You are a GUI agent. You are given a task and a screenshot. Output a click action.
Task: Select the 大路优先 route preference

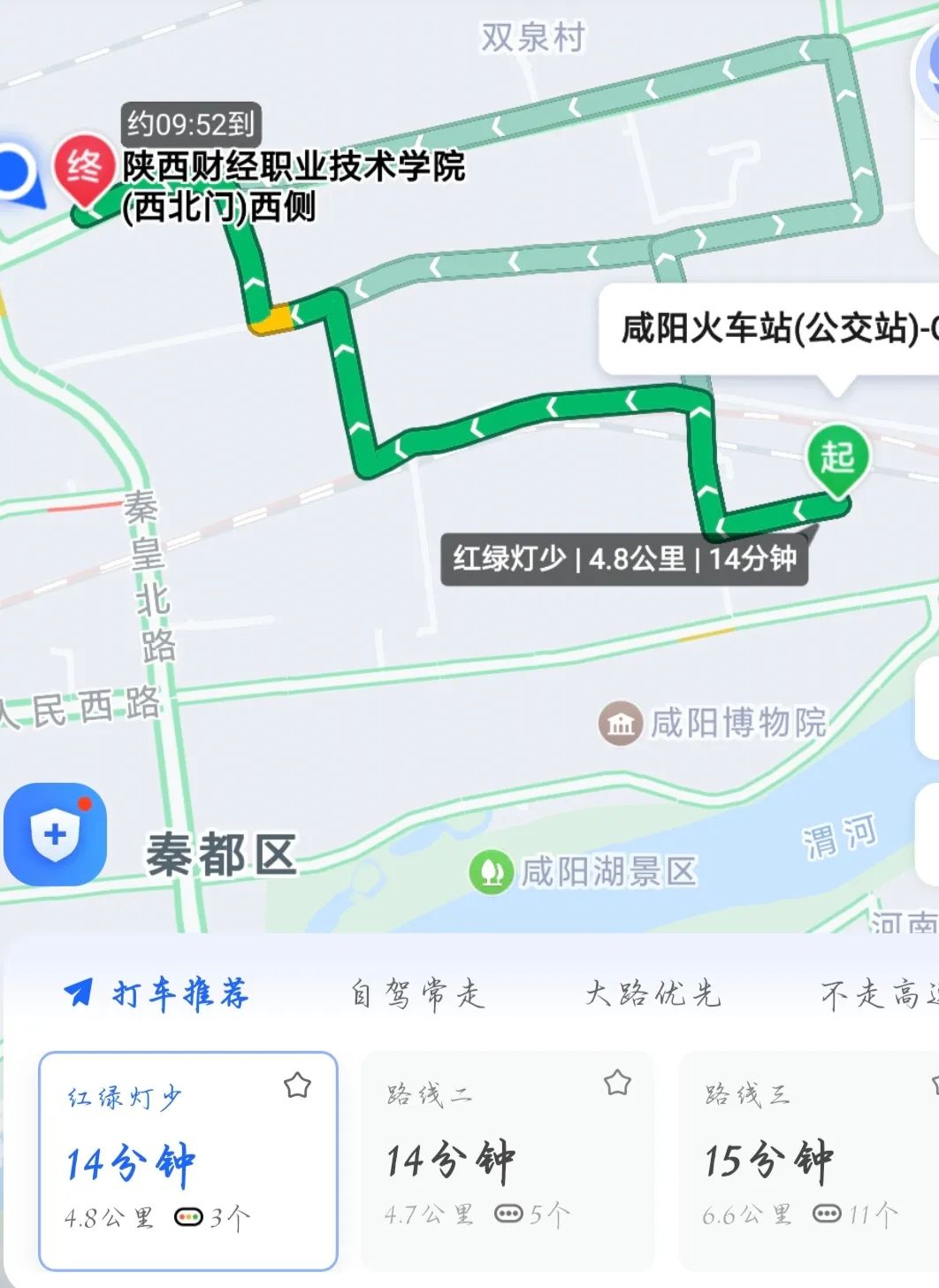pyautogui.click(x=653, y=994)
